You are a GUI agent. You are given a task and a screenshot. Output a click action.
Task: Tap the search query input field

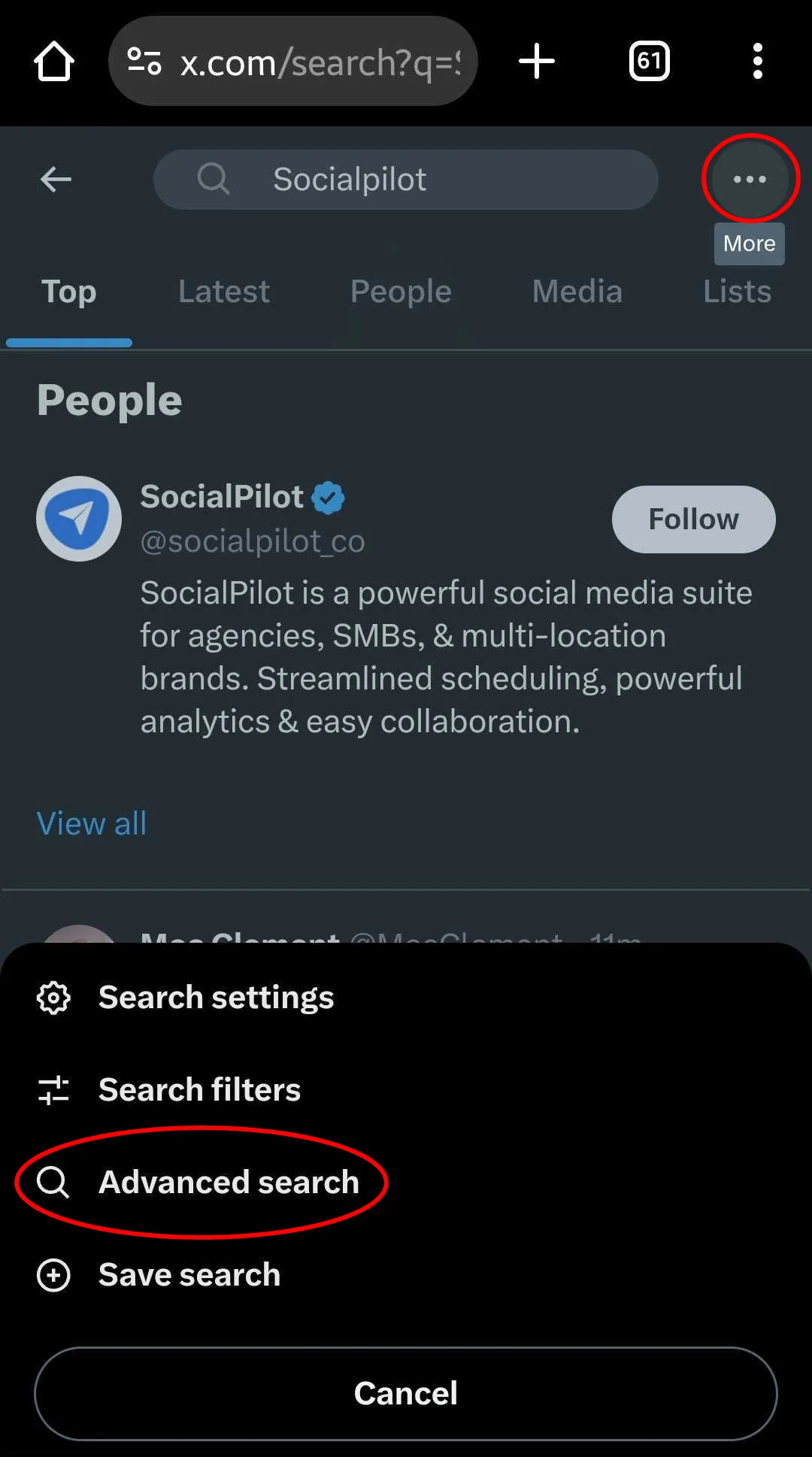421,179
